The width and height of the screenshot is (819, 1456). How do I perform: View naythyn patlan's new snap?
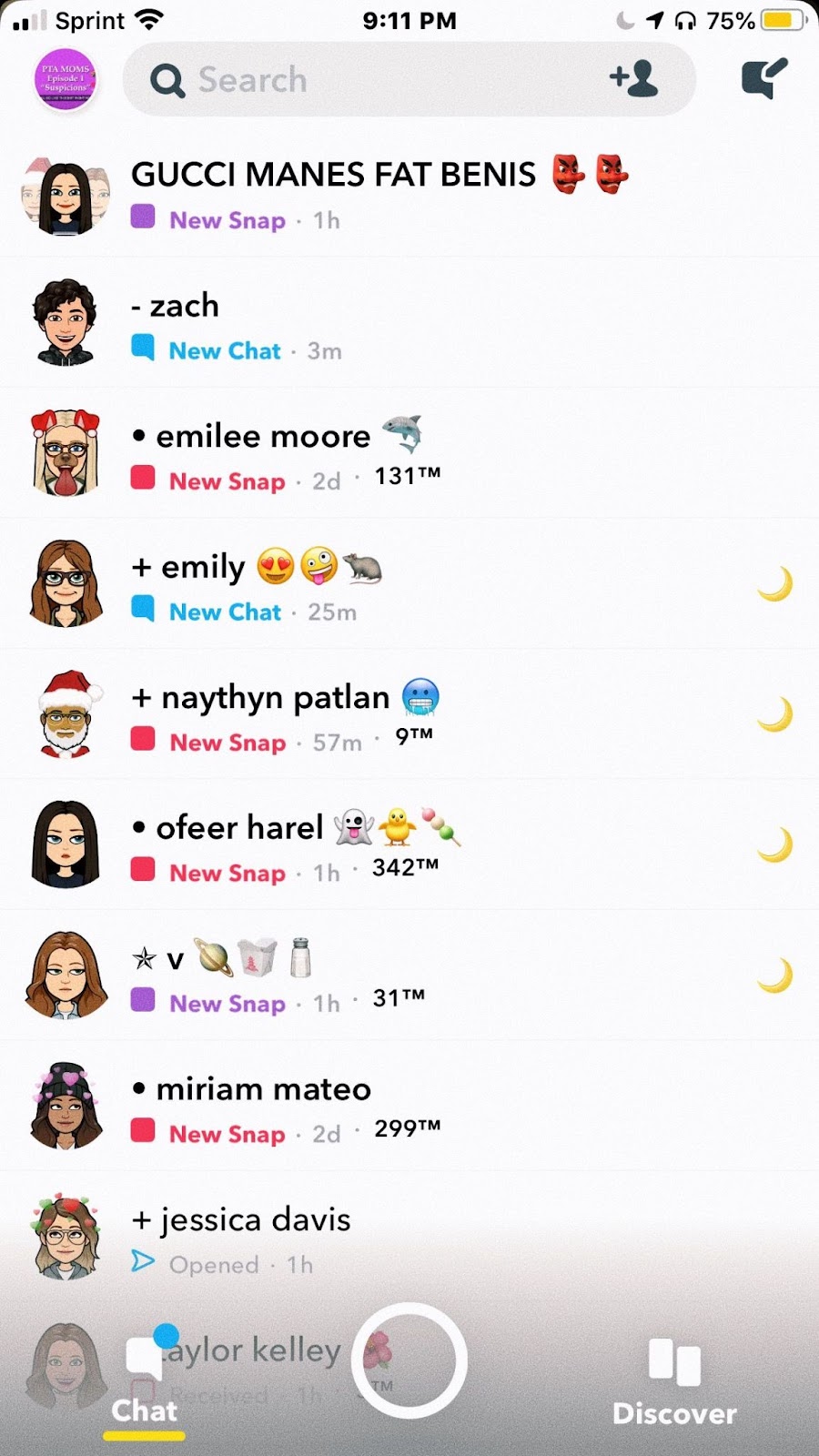click(x=409, y=715)
